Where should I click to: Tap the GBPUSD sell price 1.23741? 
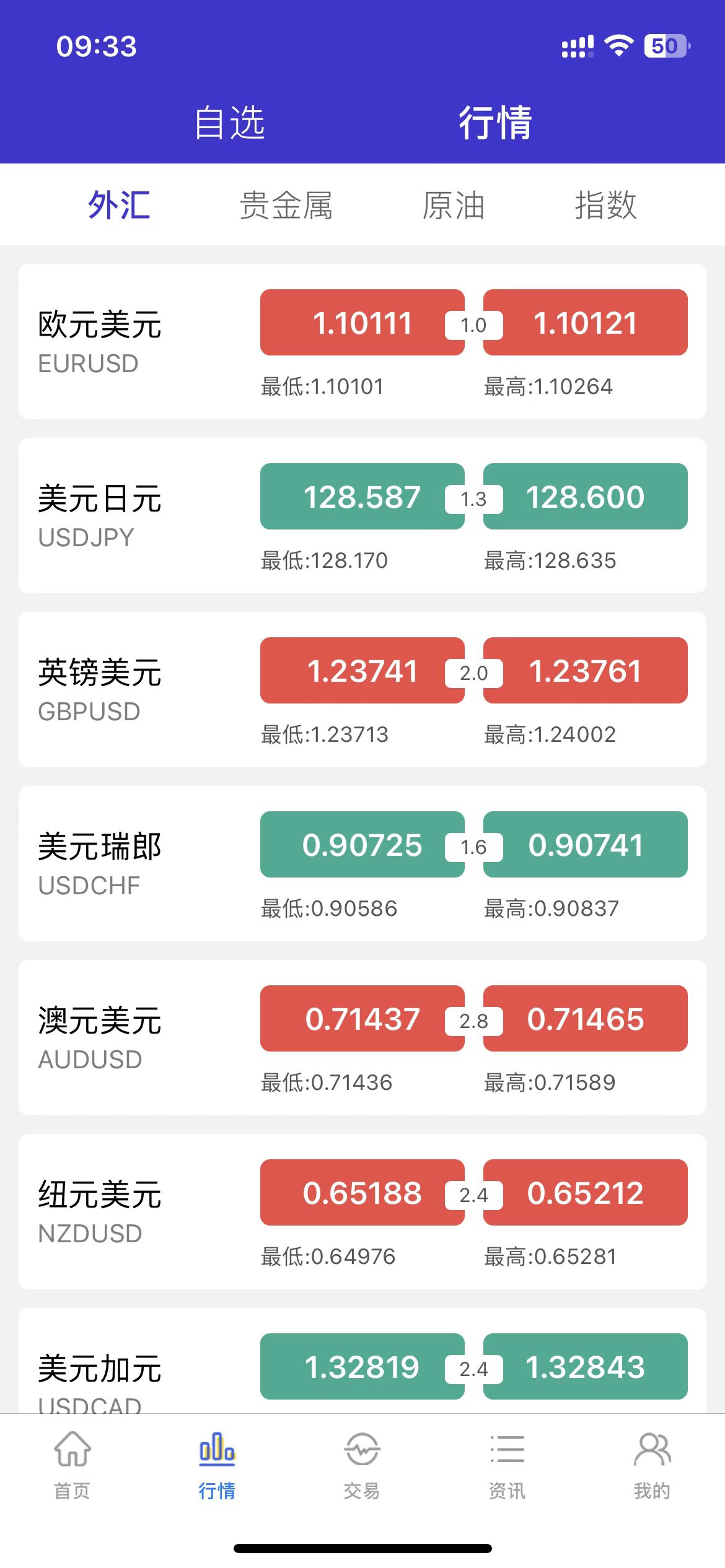point(362,671)
